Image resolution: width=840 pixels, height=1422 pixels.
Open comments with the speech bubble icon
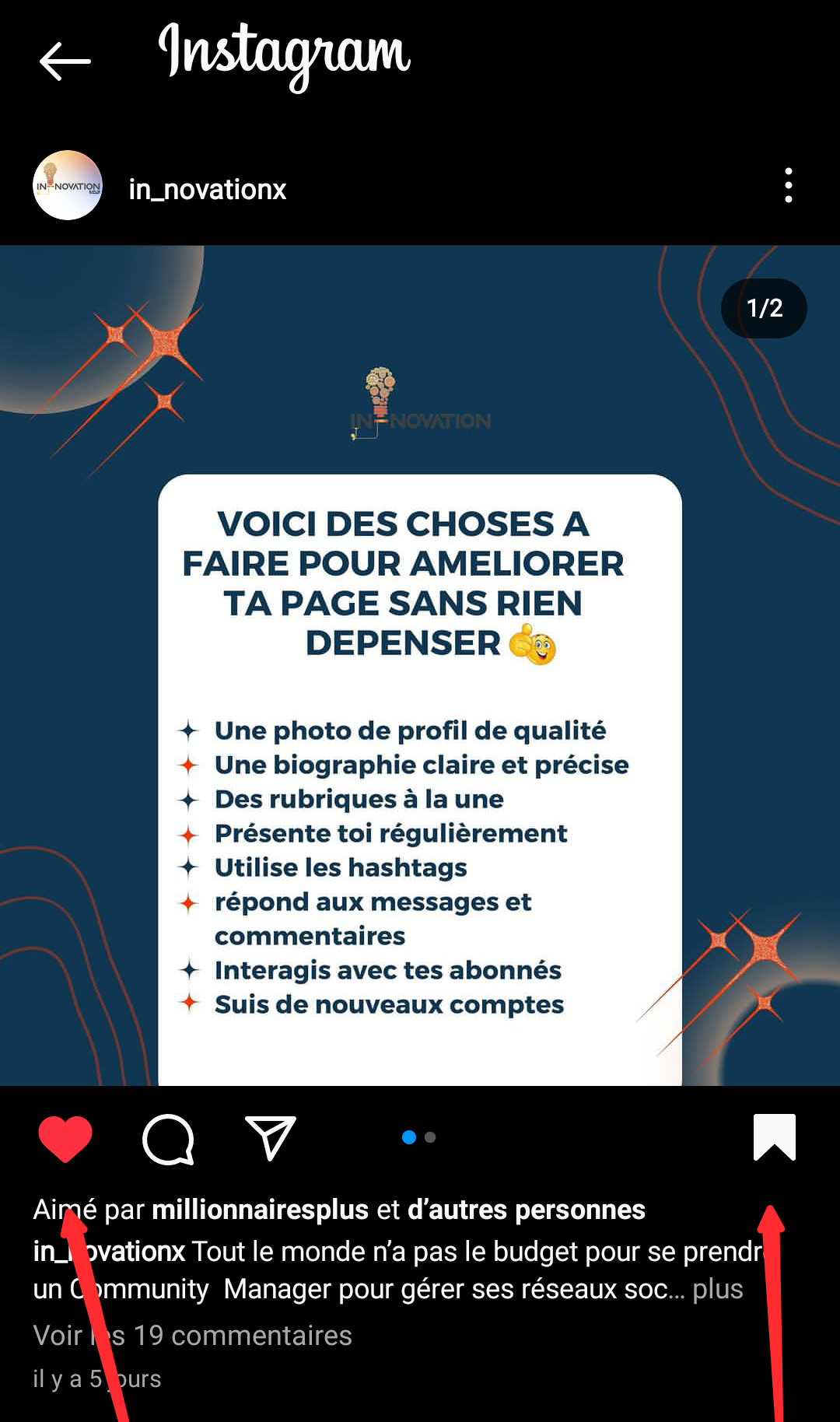pos(168,1139)
